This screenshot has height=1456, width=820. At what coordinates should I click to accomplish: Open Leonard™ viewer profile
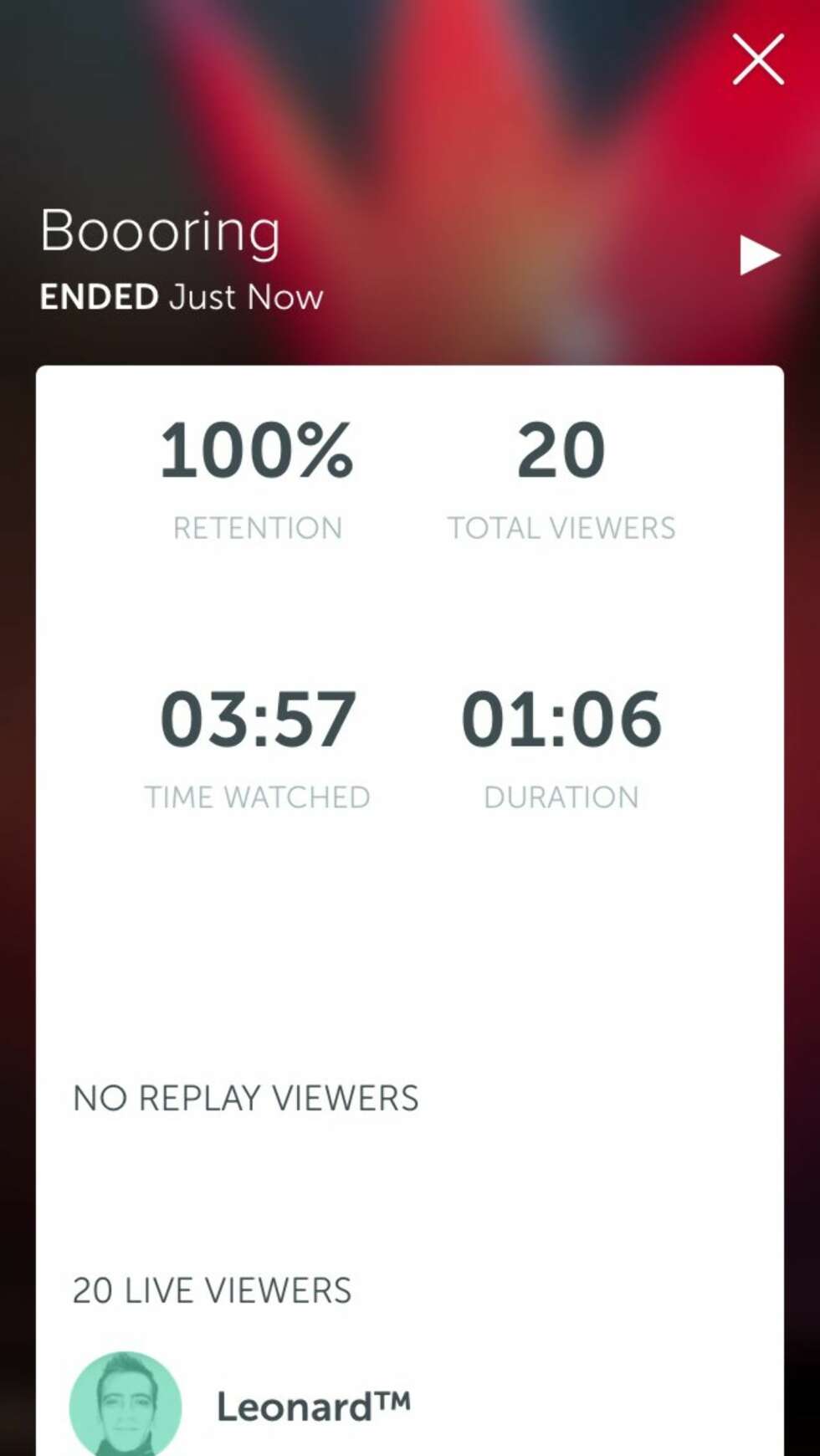click(x=313, y=1406)
